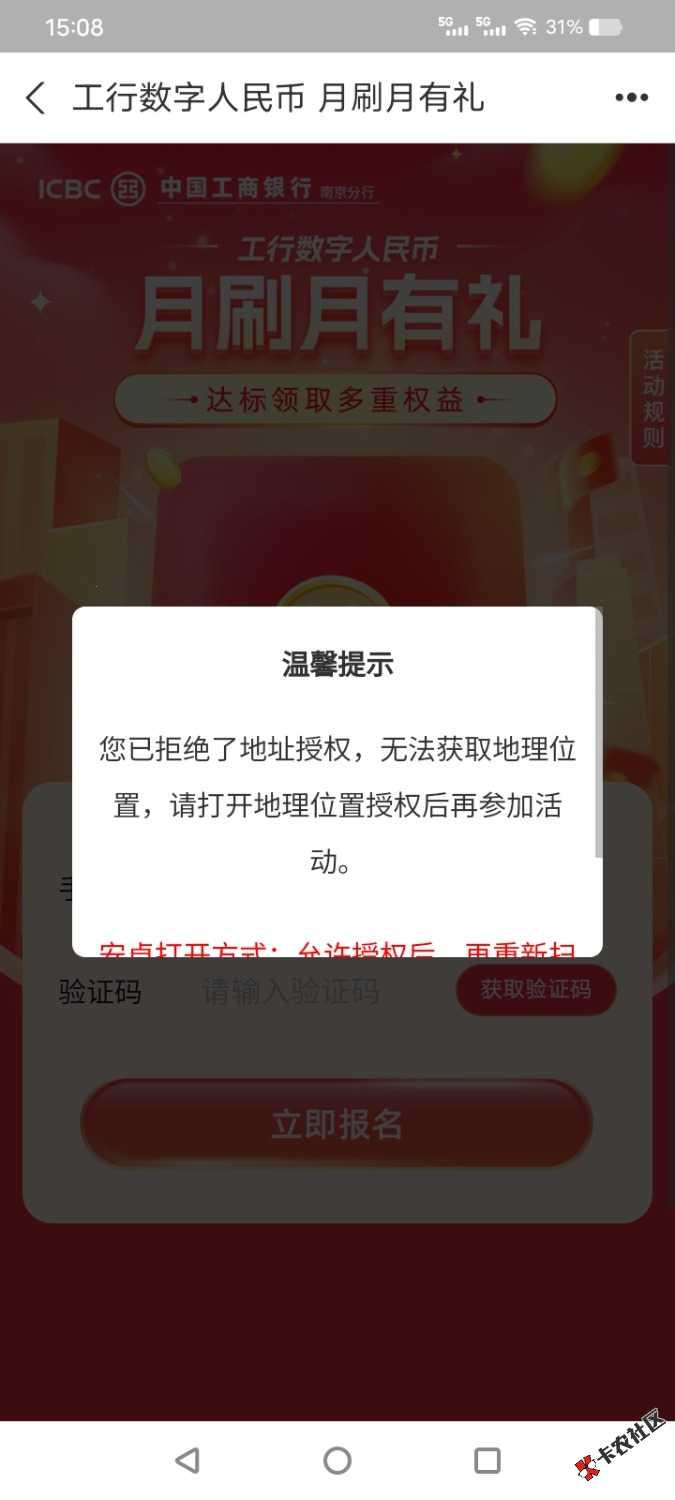Tap the system back navigation button
Viewport: 675px width, 1500px height.
click(x=187, y=1461)
